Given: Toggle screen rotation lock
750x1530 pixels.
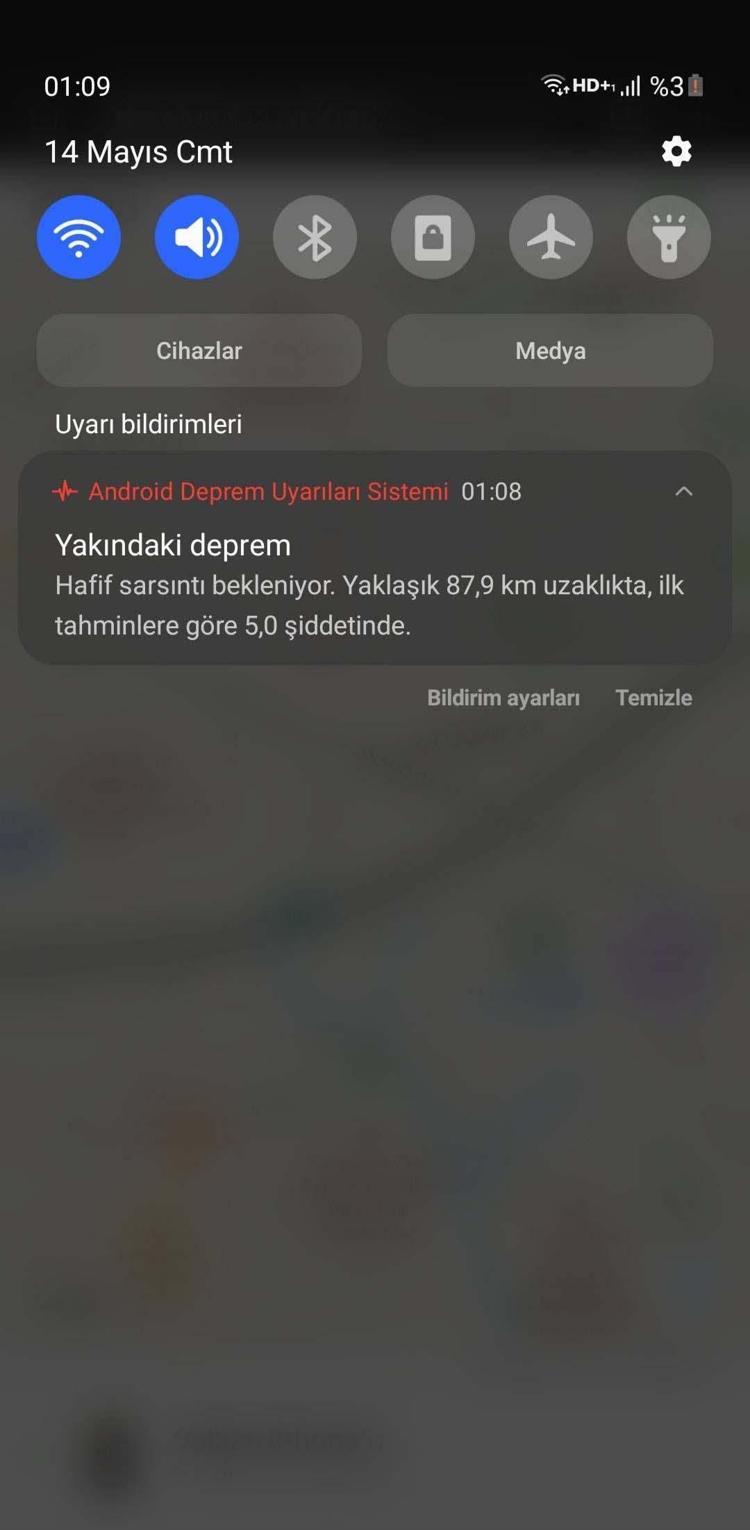Looking at the screenshot, I should point(433,237).
